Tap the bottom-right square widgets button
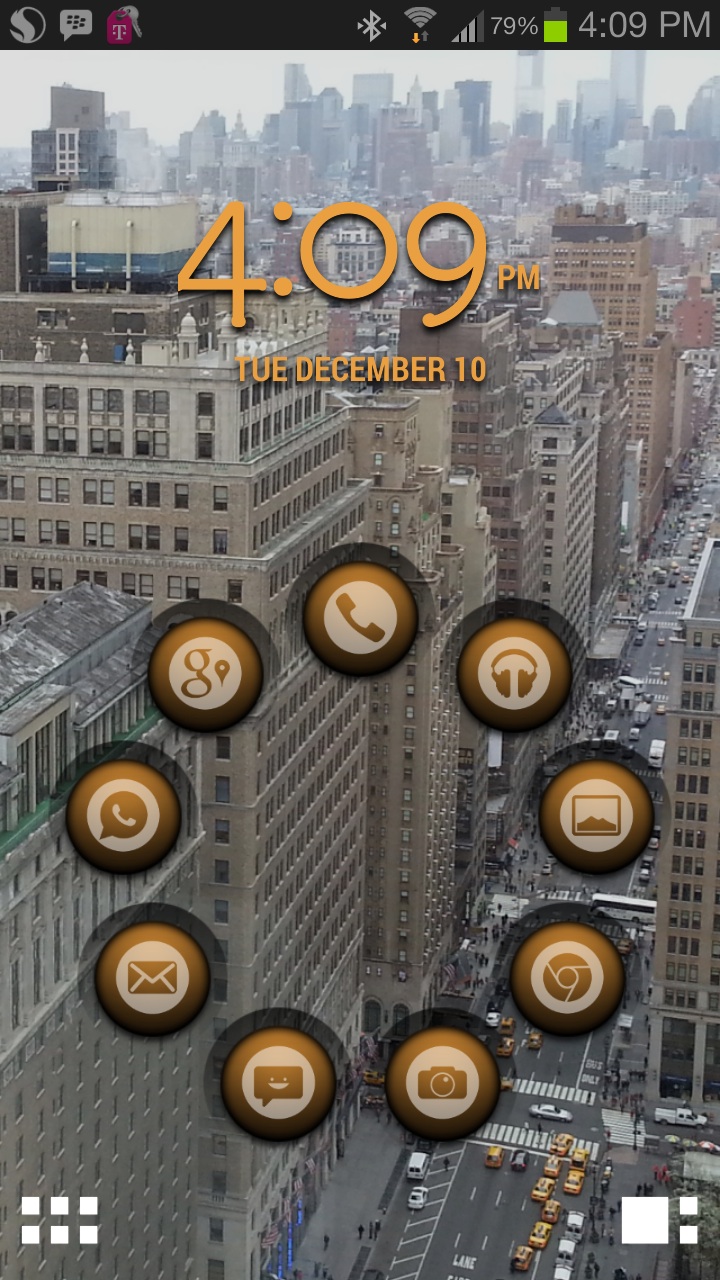This screenshot has width=720, height=1280. pyautogui.click(x=660, y=1220)
